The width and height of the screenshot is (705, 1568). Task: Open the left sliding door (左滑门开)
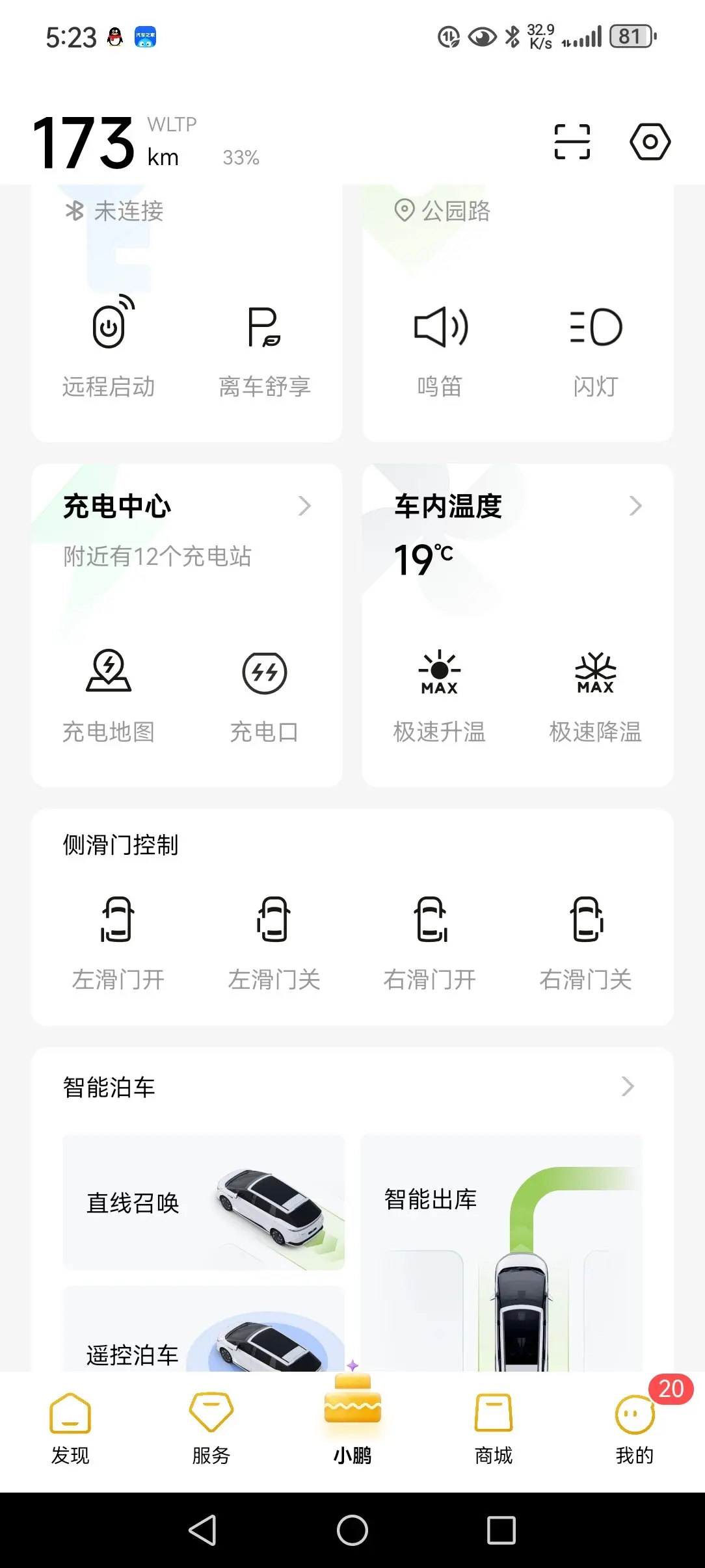[118, 941]
